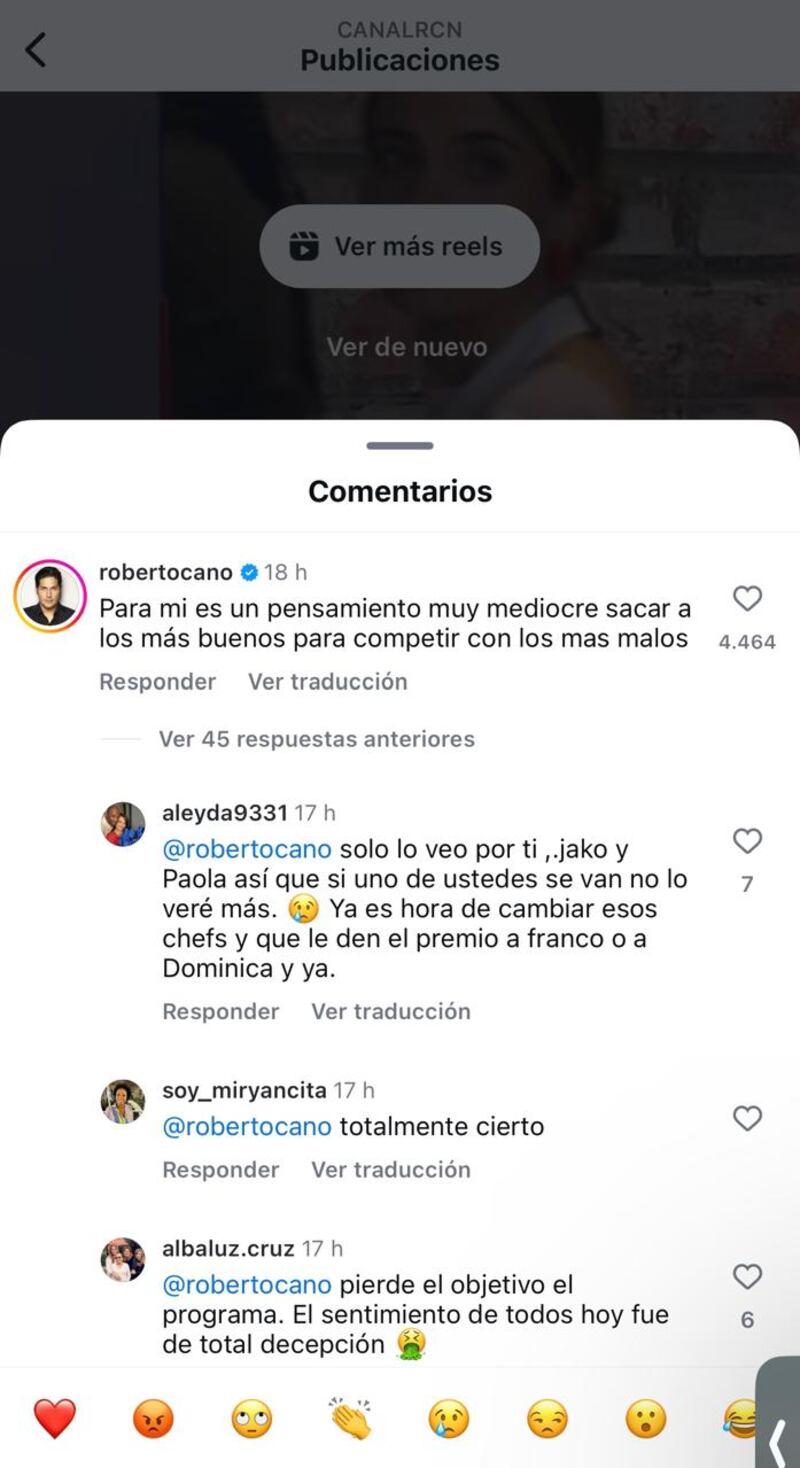Click the weary face reaction emoji
Image resolution: width=800 pixels, height=1468 pixels.
pos(547,1417)
